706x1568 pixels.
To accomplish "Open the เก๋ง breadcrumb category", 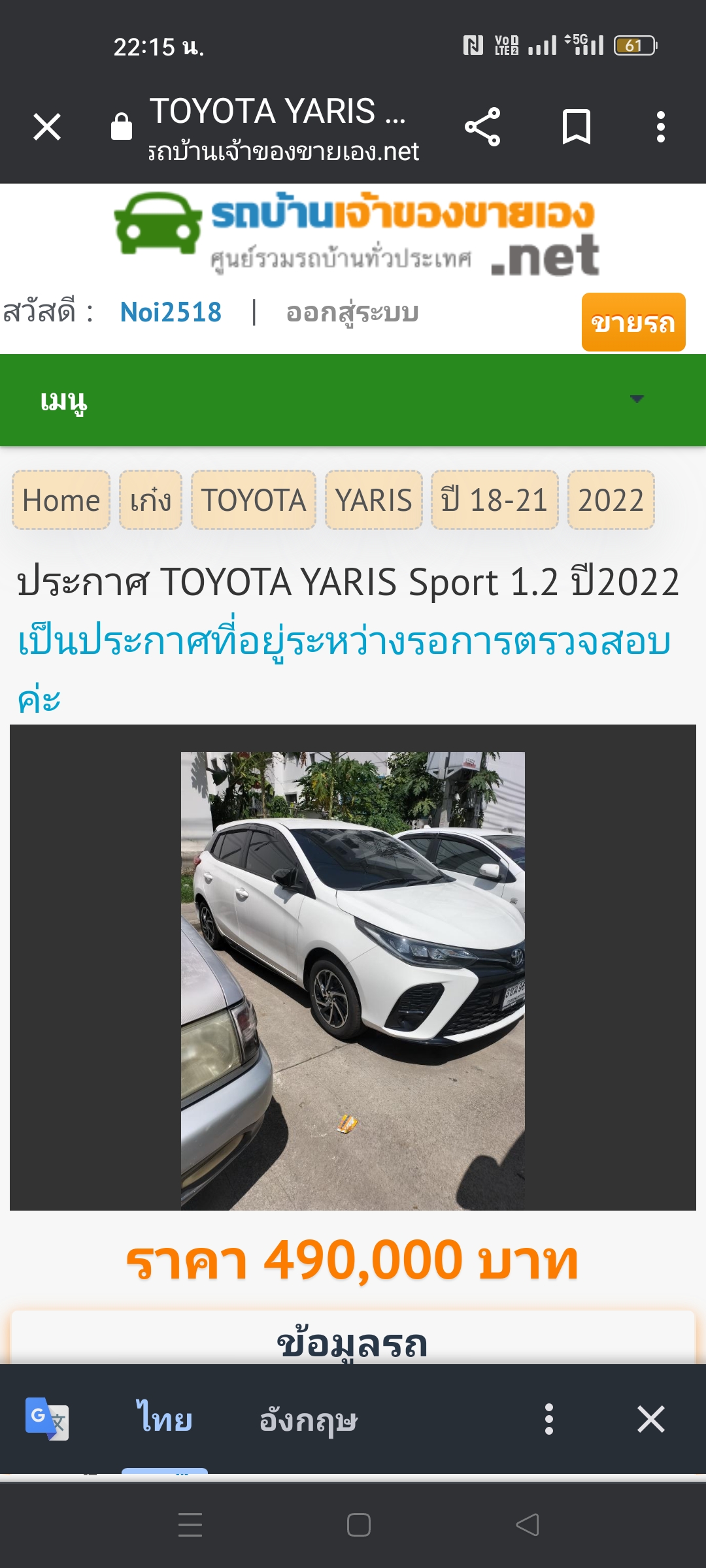I will click(x=150, y=500).
